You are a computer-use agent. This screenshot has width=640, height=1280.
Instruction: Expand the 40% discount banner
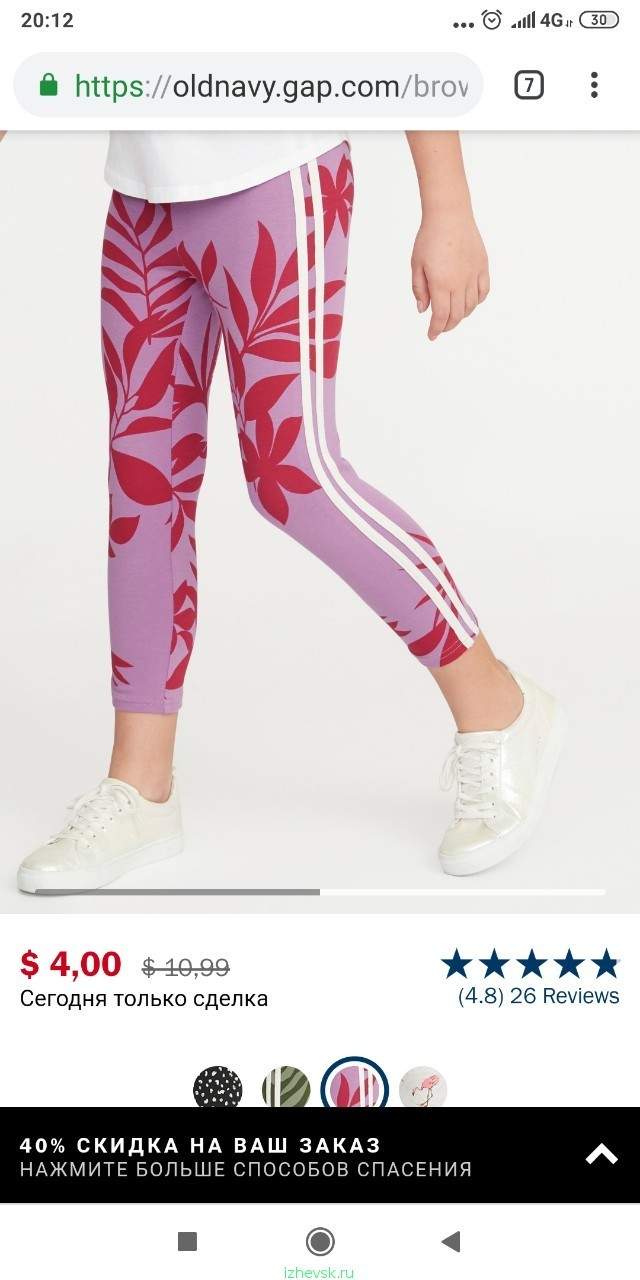point(601,1155)
